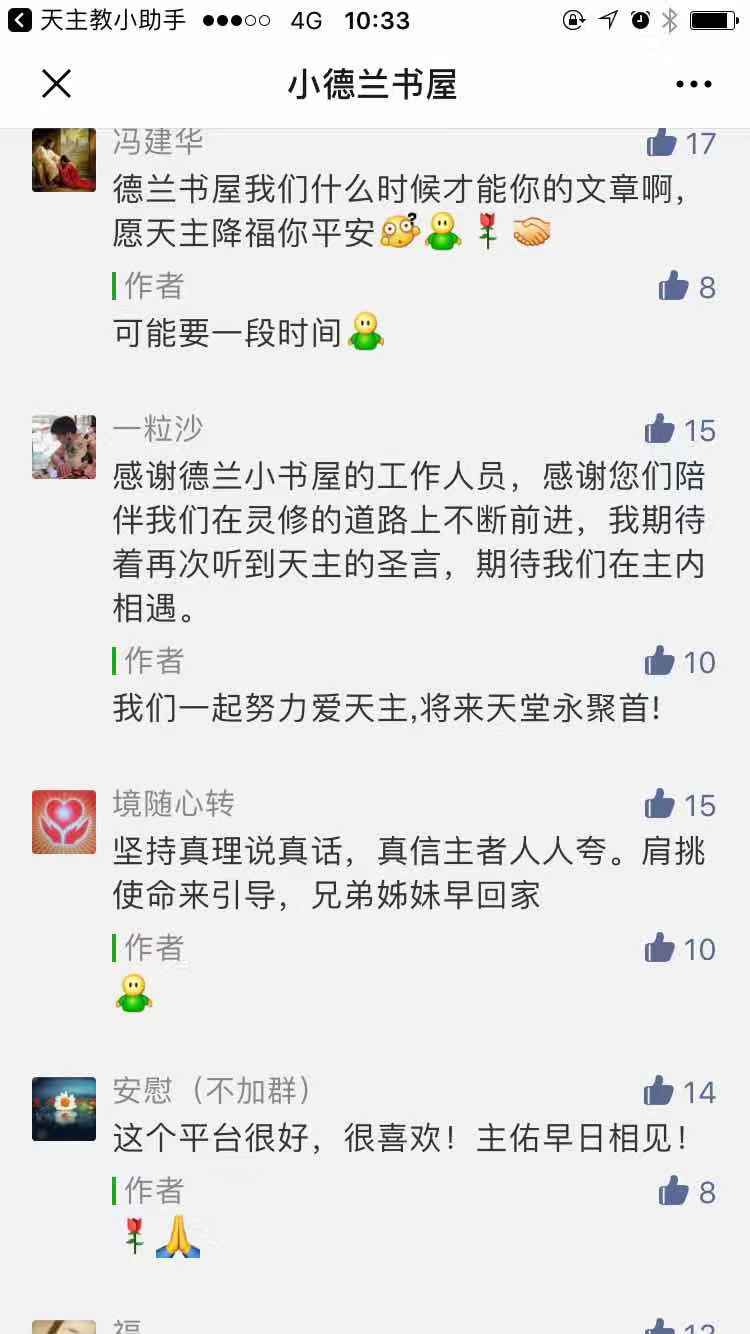Like 安慰（不加群）'s comment
750x1334 pixels.
(660, 1092)
